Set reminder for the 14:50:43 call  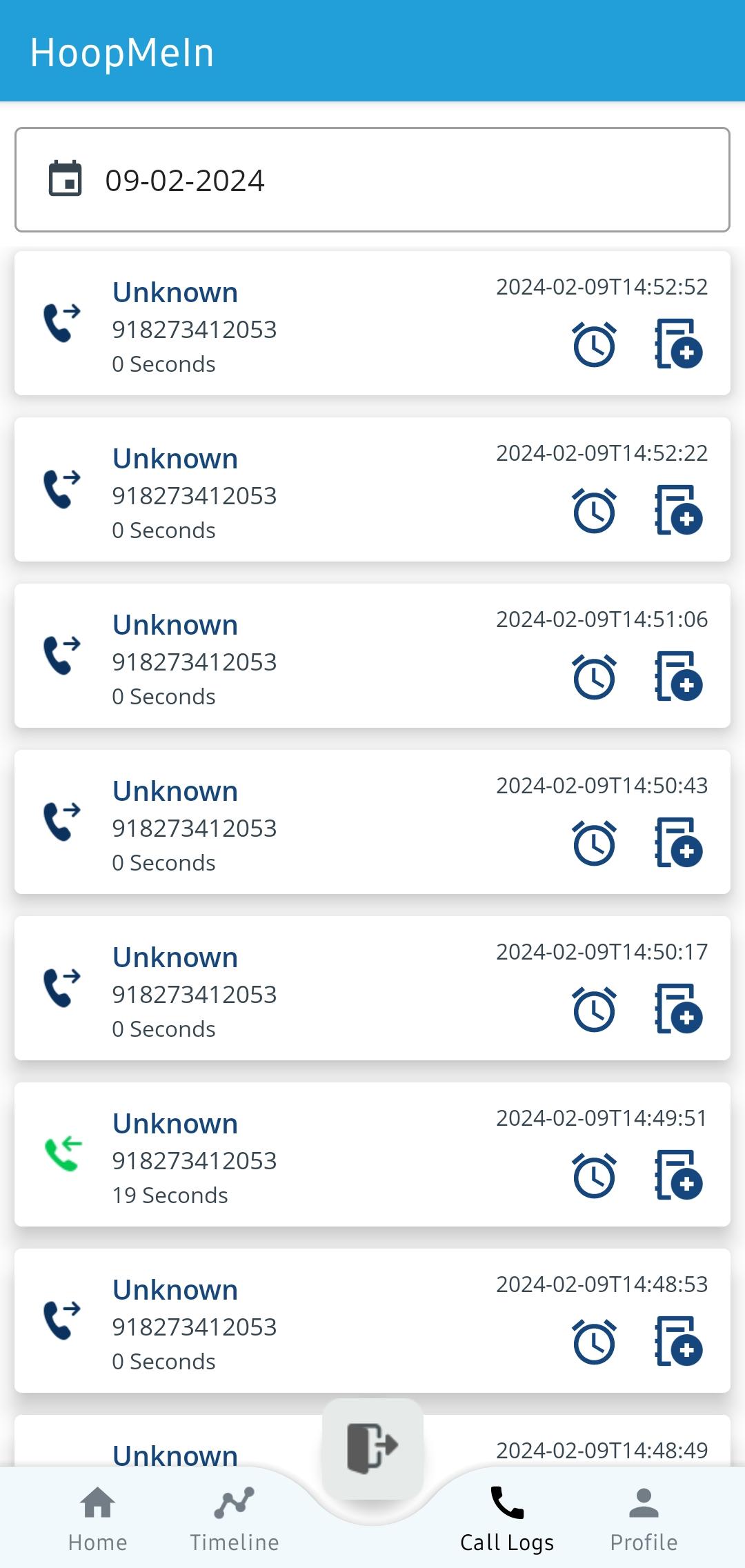tap(594, 843)
